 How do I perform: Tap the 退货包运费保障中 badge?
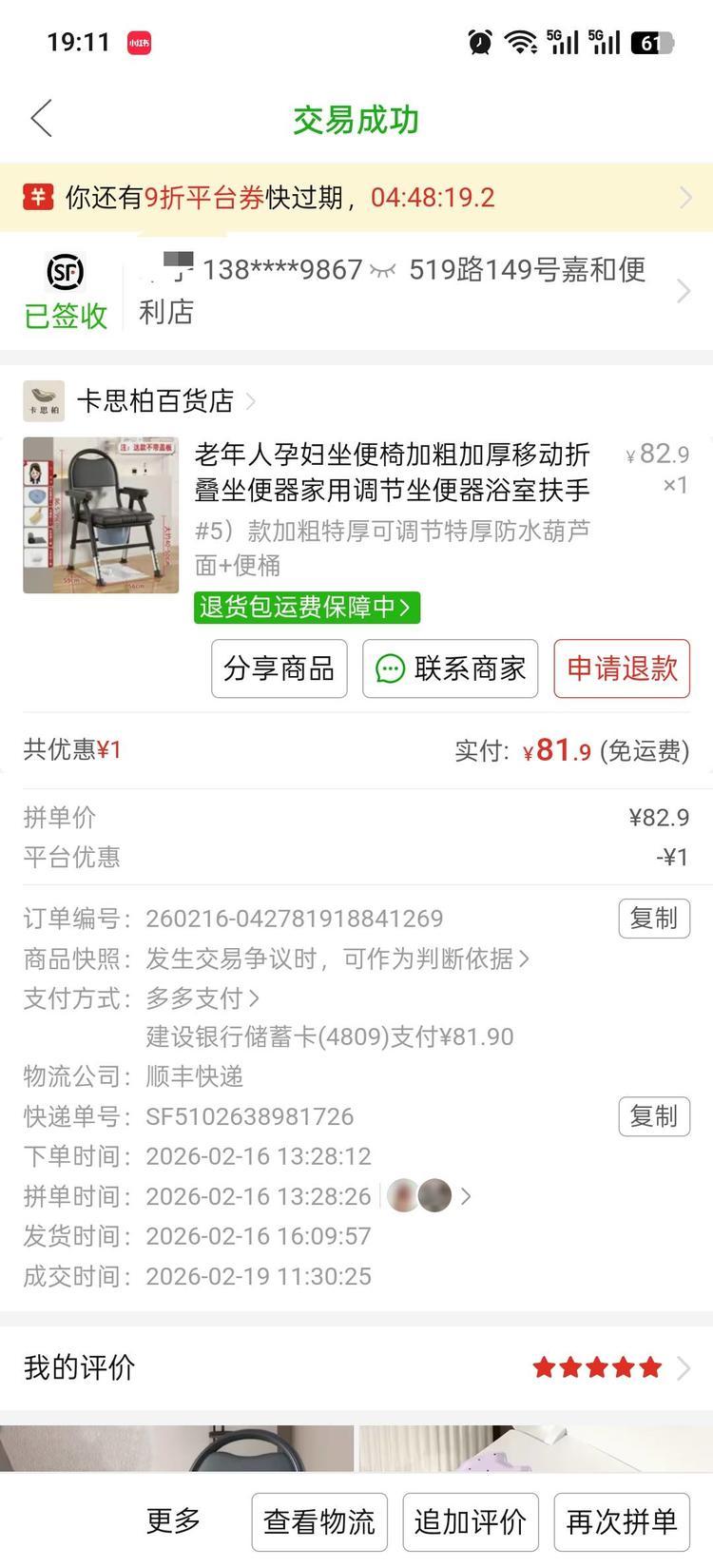pos(306,608)
